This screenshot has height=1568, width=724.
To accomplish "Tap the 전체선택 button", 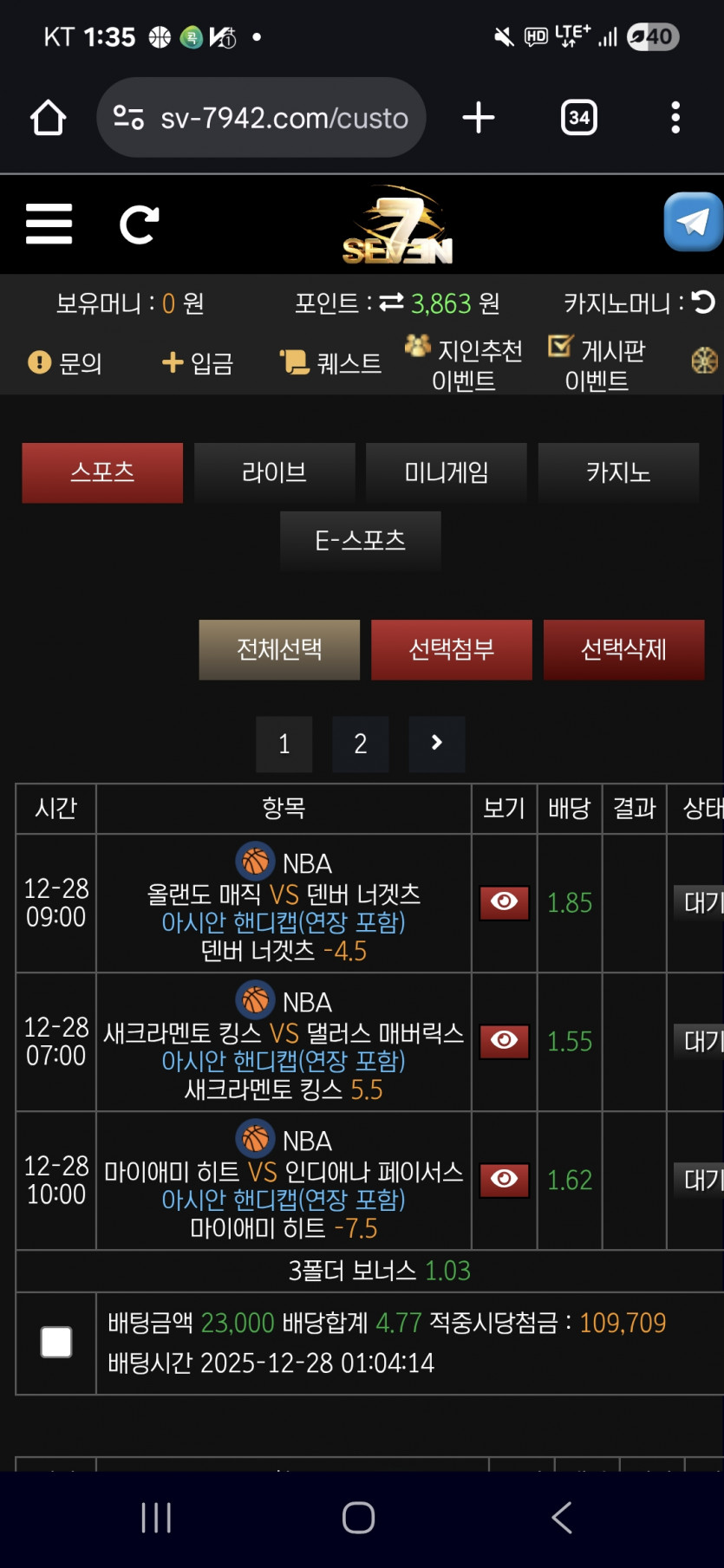I will 279,649.
